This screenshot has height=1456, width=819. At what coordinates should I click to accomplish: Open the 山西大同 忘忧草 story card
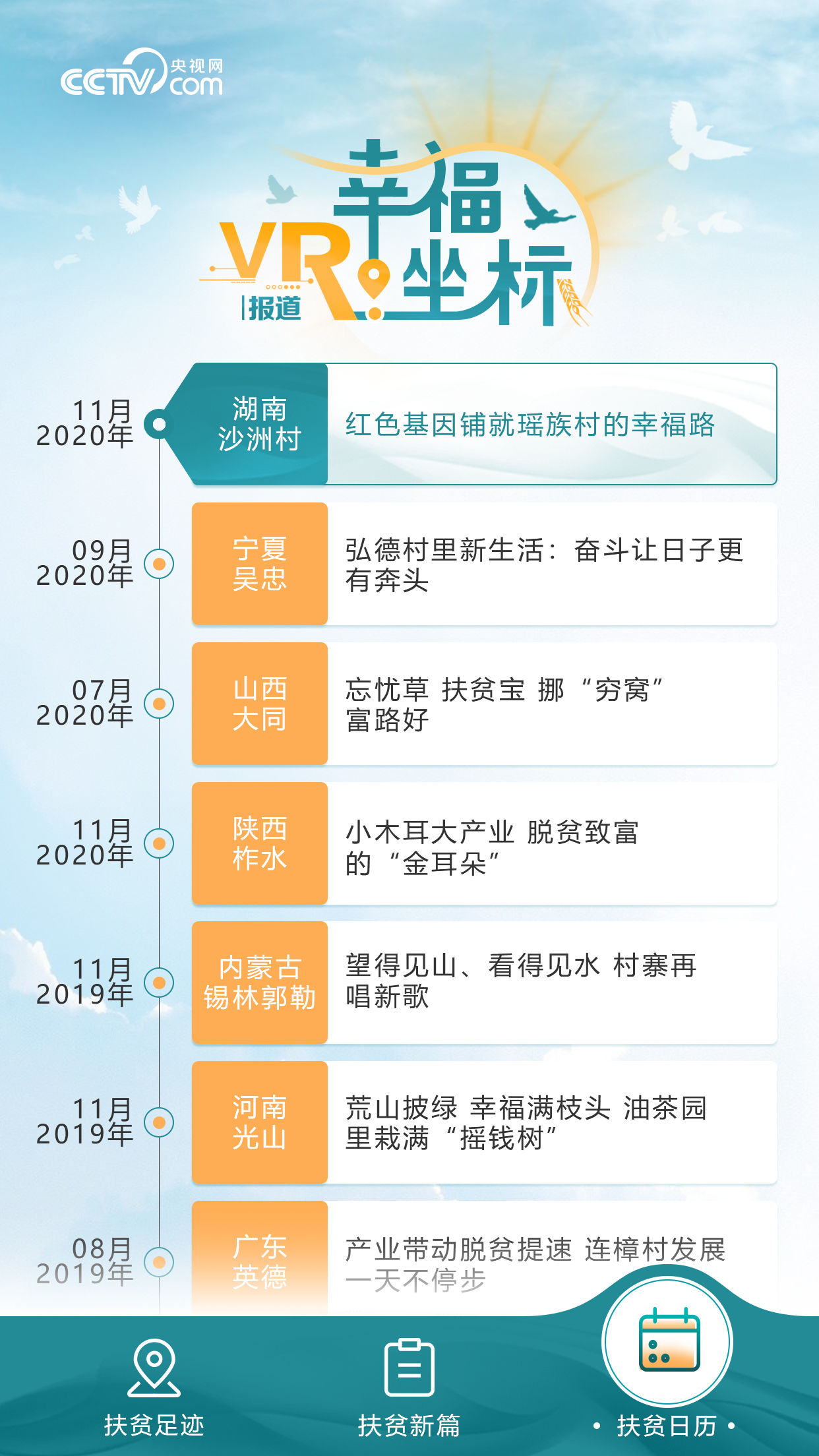[485, 704]
